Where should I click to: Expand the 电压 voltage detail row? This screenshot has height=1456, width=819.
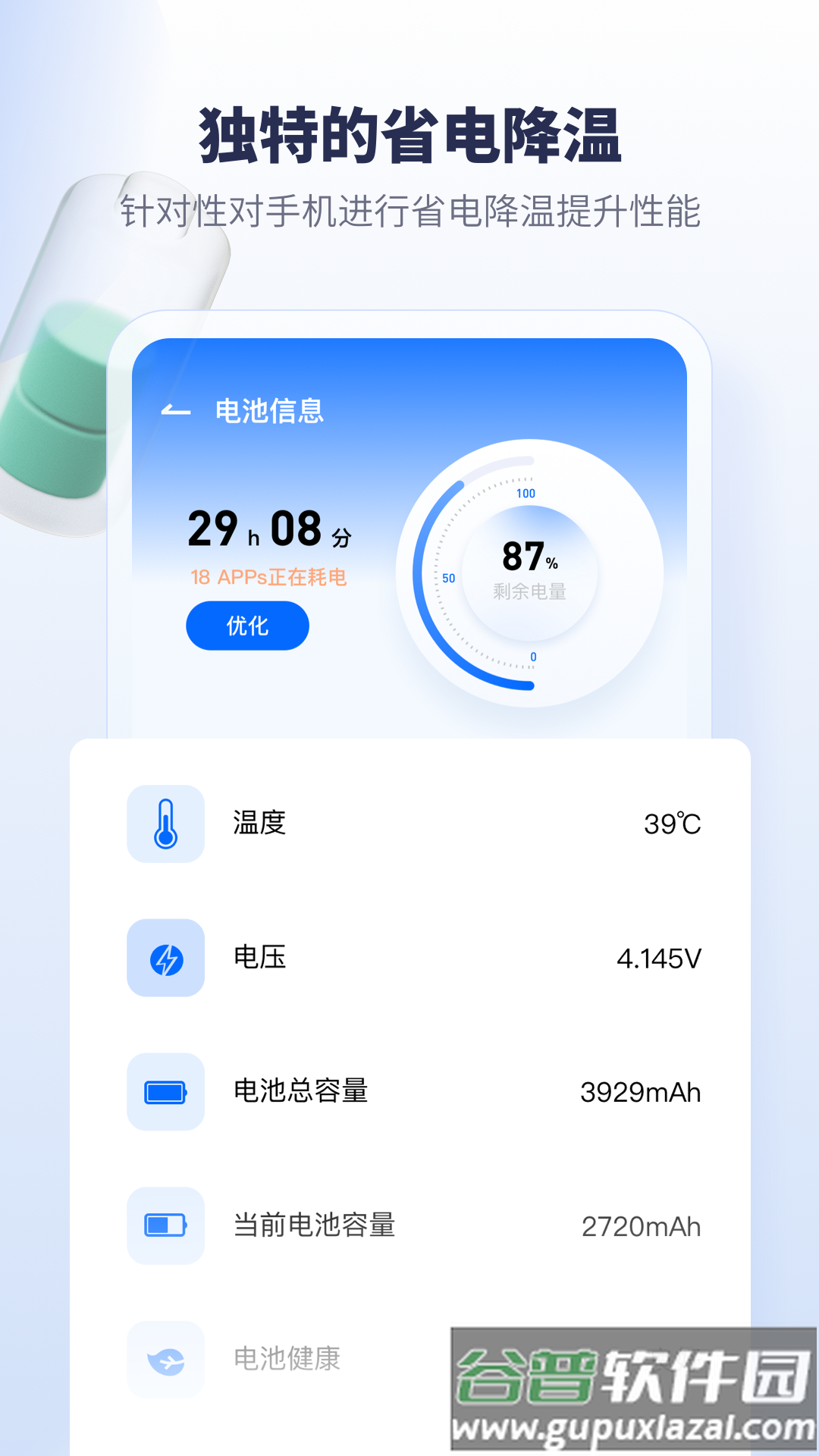coord(409,959)
